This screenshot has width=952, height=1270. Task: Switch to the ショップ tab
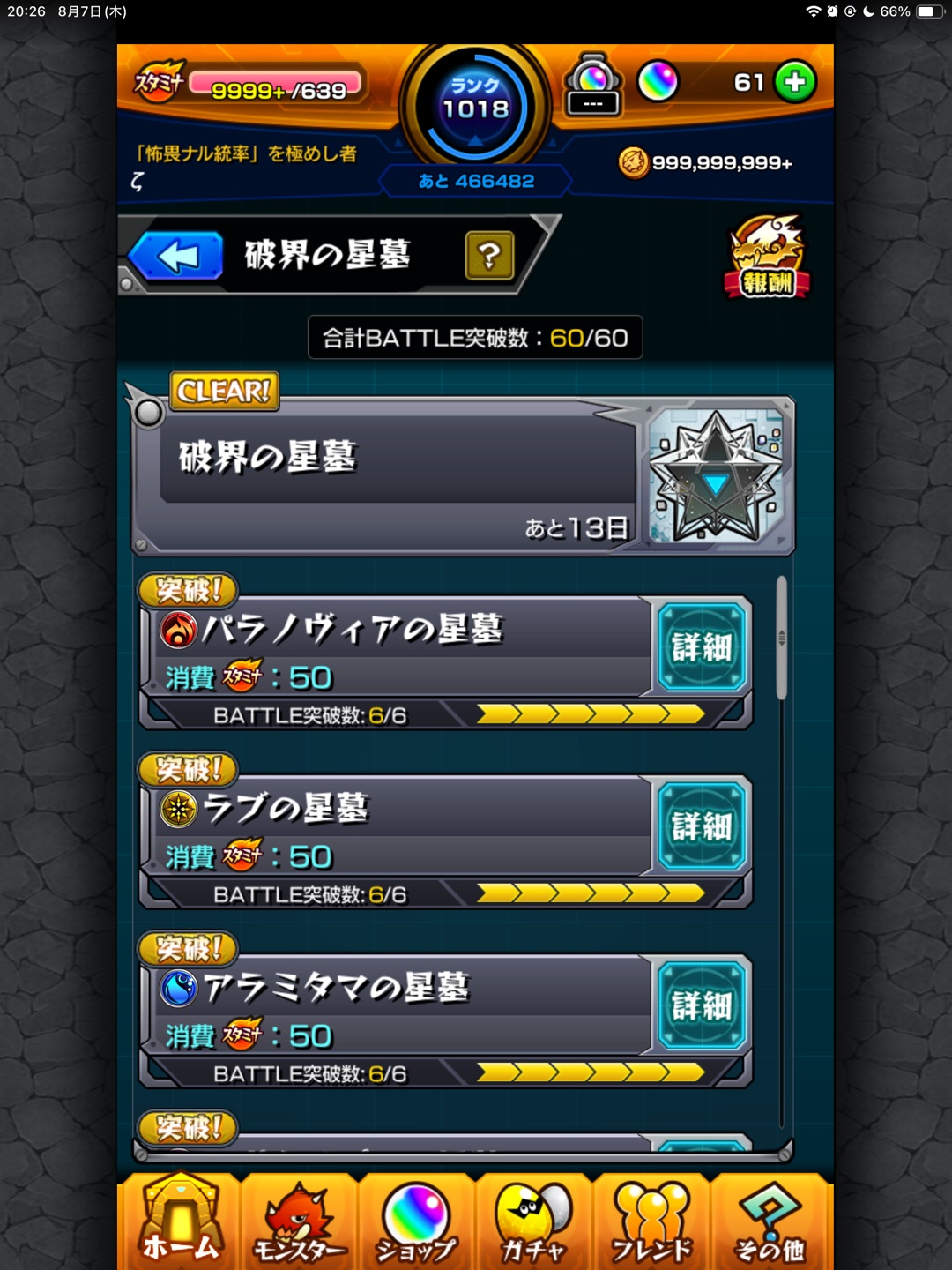click(416, 1221)
